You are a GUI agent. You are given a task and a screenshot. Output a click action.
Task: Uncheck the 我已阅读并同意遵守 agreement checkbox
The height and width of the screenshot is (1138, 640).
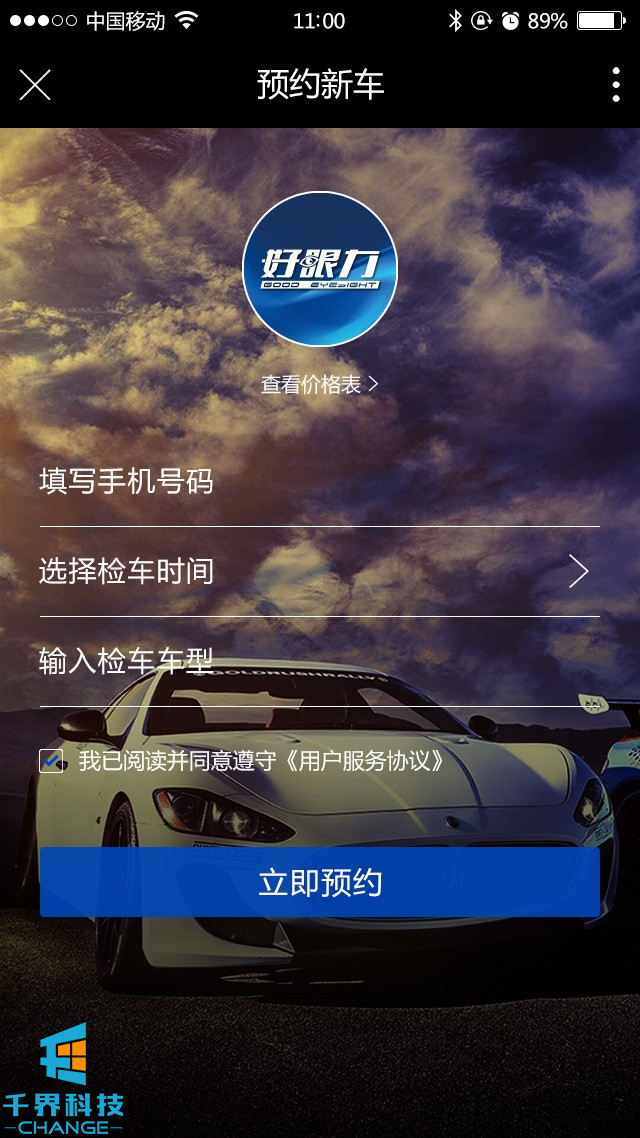pos(51,761)
